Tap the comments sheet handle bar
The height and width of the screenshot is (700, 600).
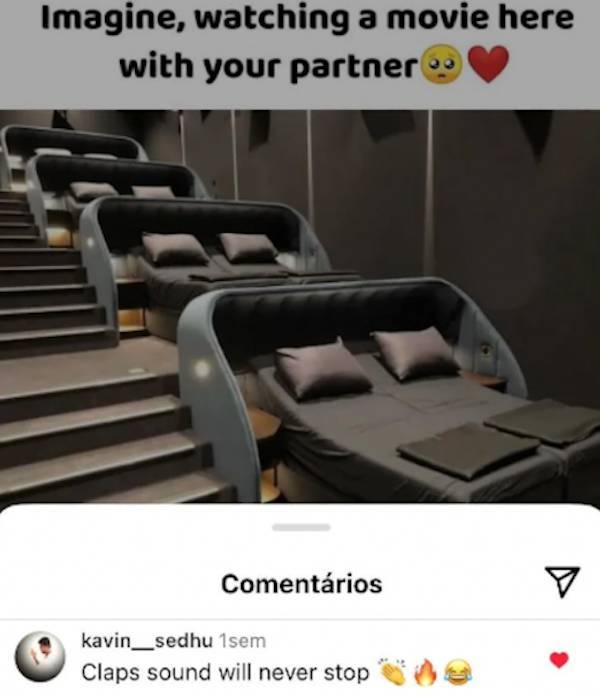click(x=300, y=527)
